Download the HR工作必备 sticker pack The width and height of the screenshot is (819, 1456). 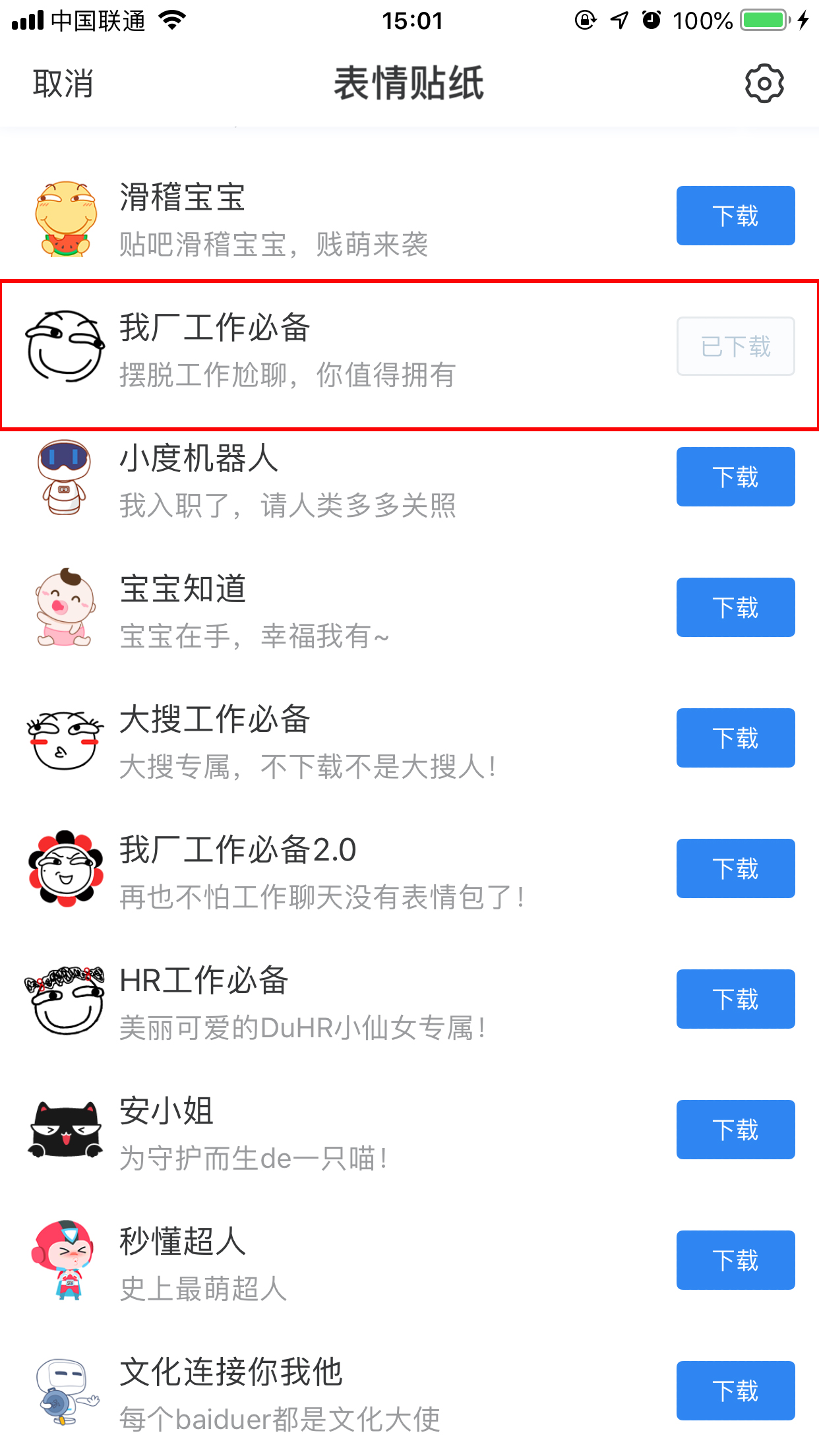tap(735, 999)
